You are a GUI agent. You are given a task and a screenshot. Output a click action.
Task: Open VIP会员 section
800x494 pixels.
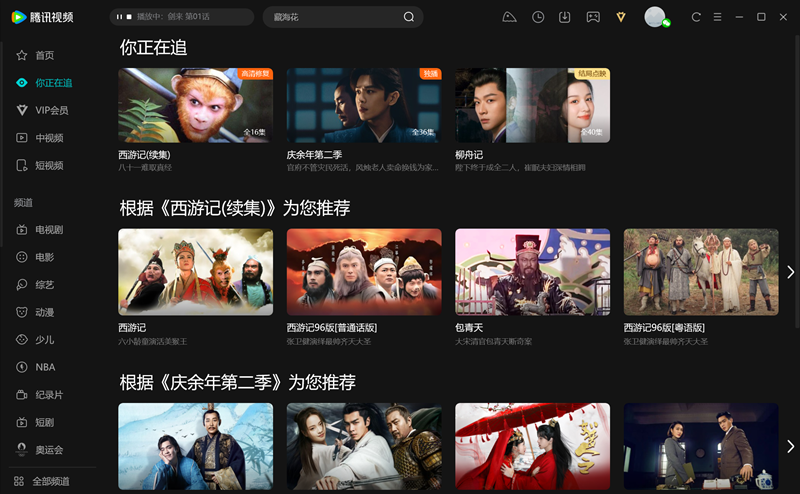coord(51,110)
